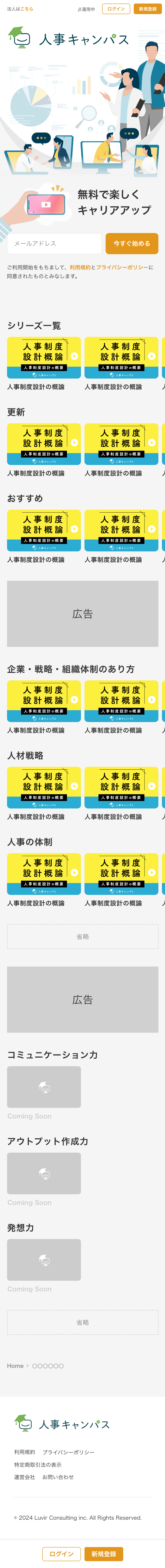Open the 法人はこちら link
Viewport: 165px width, 1568px height.
coord(20,9)
